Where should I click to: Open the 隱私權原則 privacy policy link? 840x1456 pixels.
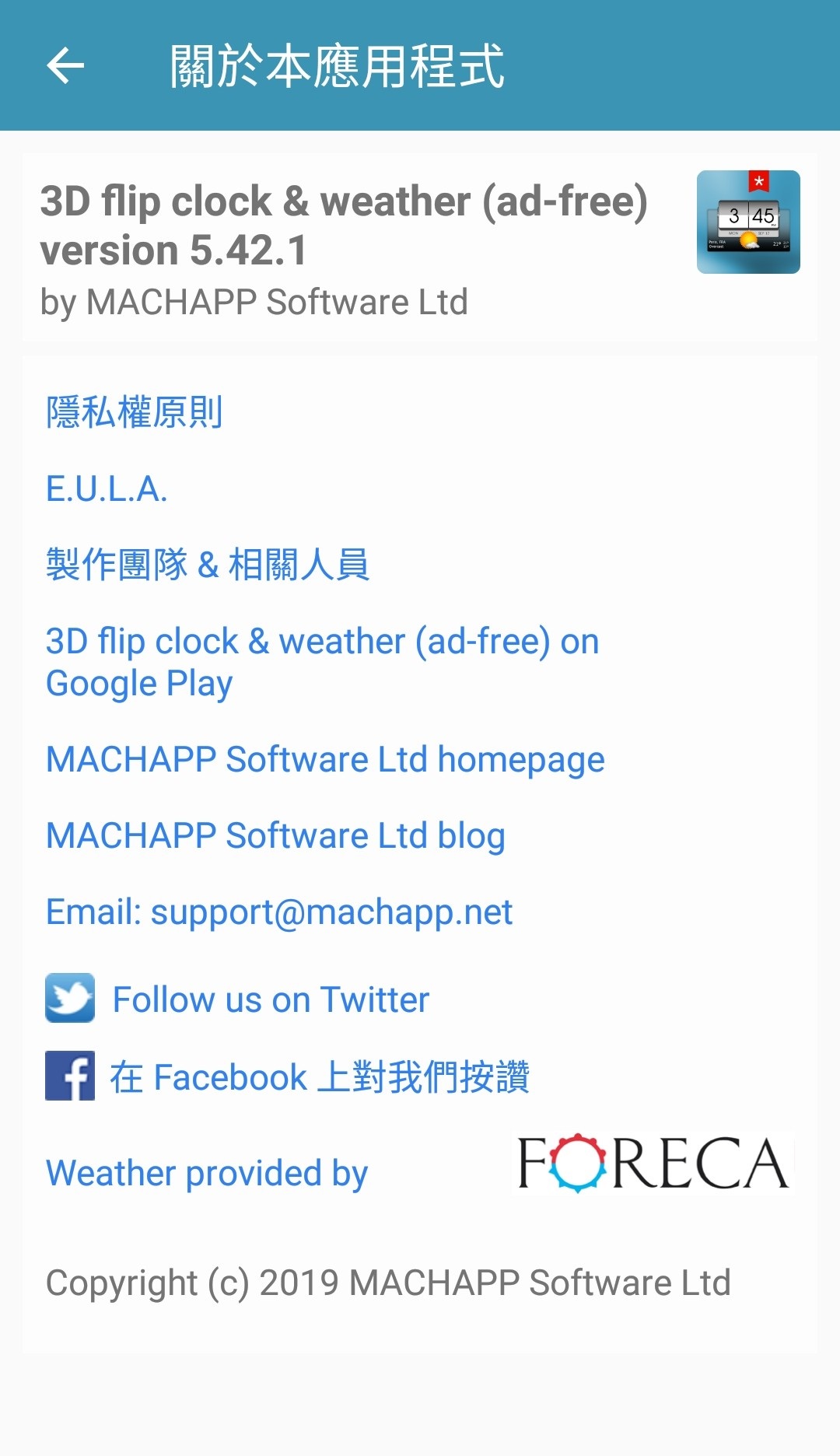(x=135, y=412)
